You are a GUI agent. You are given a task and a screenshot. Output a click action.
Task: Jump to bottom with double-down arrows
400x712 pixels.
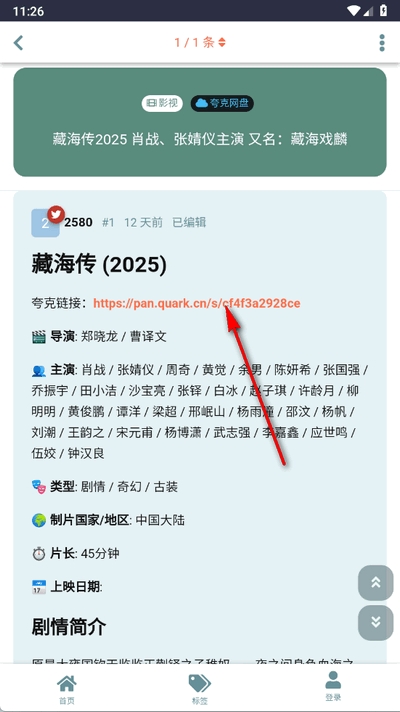[375, 623]
